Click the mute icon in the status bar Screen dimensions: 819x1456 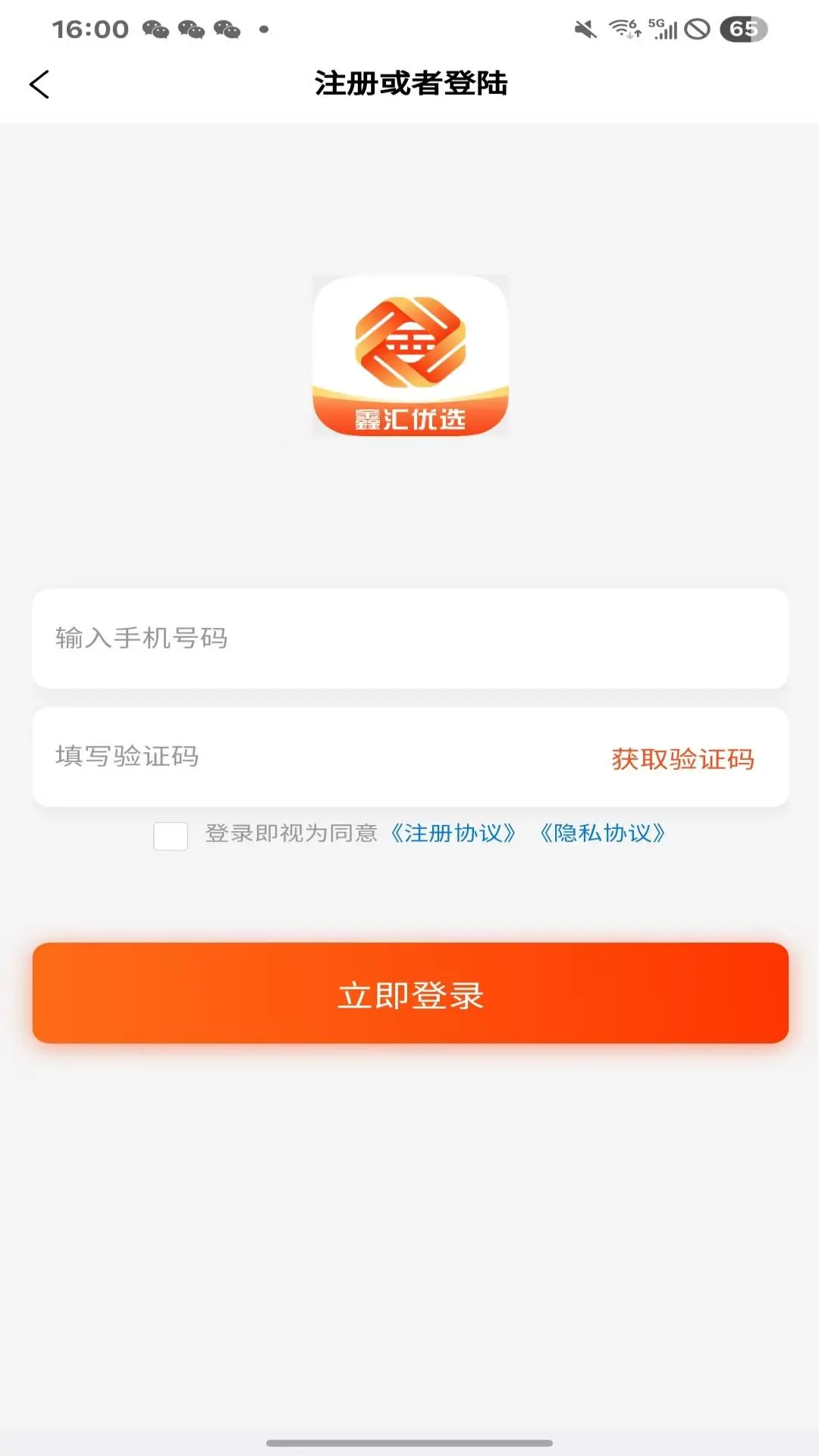pyautogui.click(x=584, y=27)
